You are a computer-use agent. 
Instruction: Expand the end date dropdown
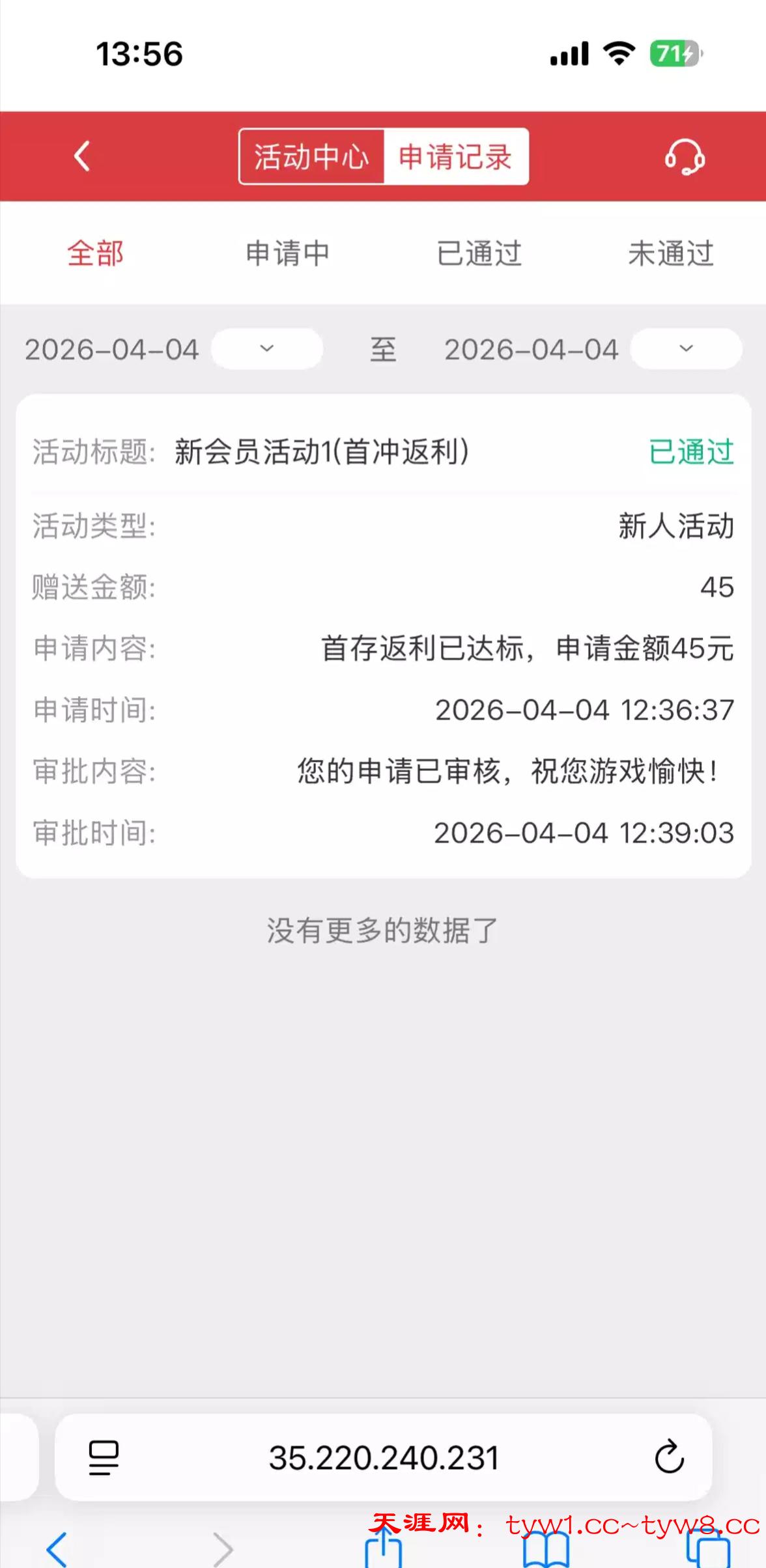coord(686,349)
